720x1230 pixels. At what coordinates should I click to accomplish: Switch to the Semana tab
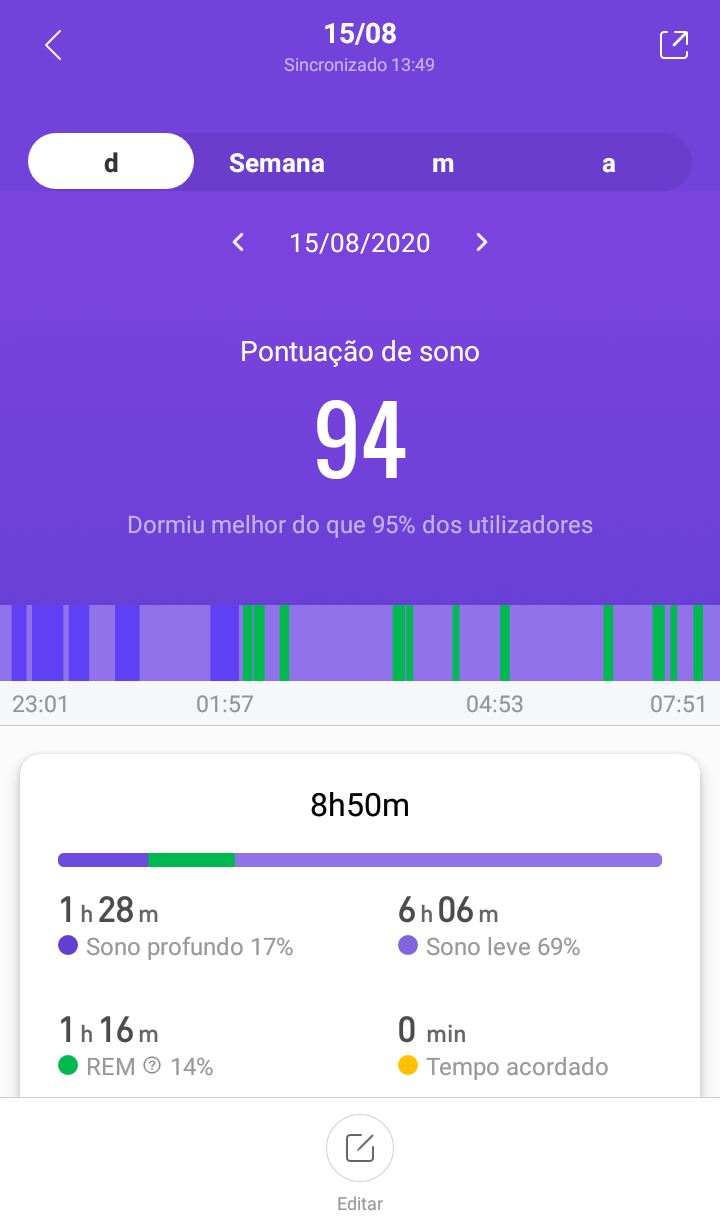(277, 163)
